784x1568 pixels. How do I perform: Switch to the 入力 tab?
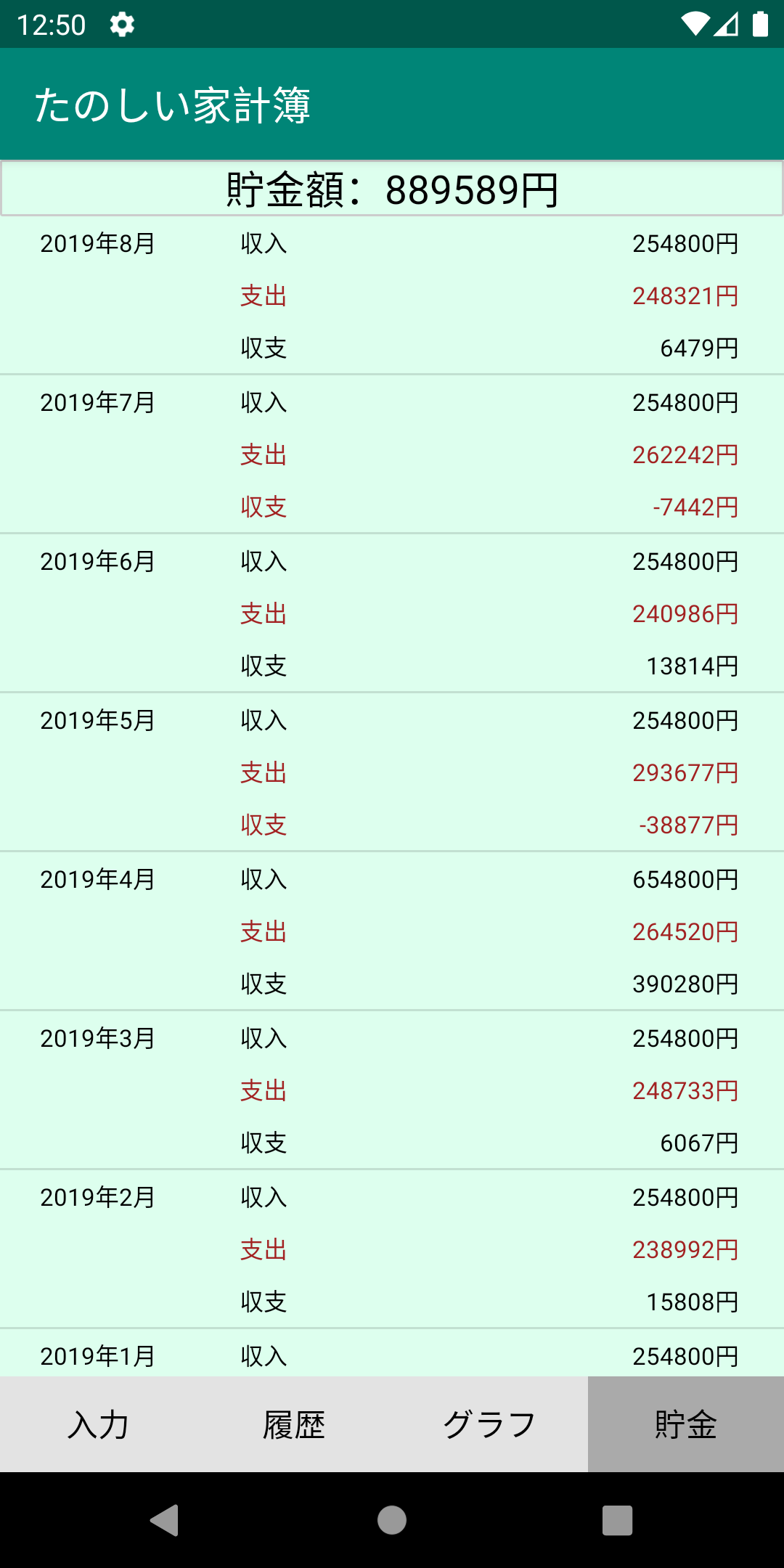point(98,1424)
